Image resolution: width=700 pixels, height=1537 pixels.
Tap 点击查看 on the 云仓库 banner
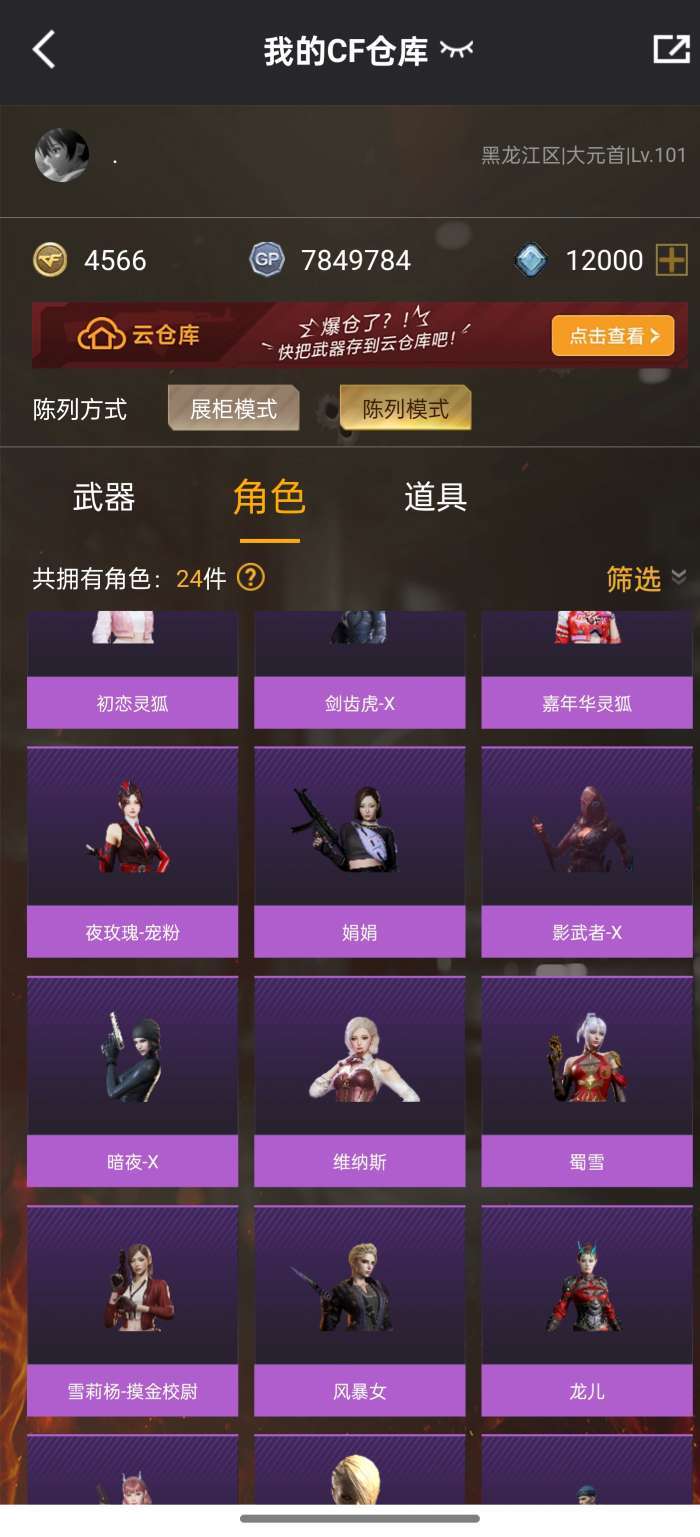pos(613,336)
